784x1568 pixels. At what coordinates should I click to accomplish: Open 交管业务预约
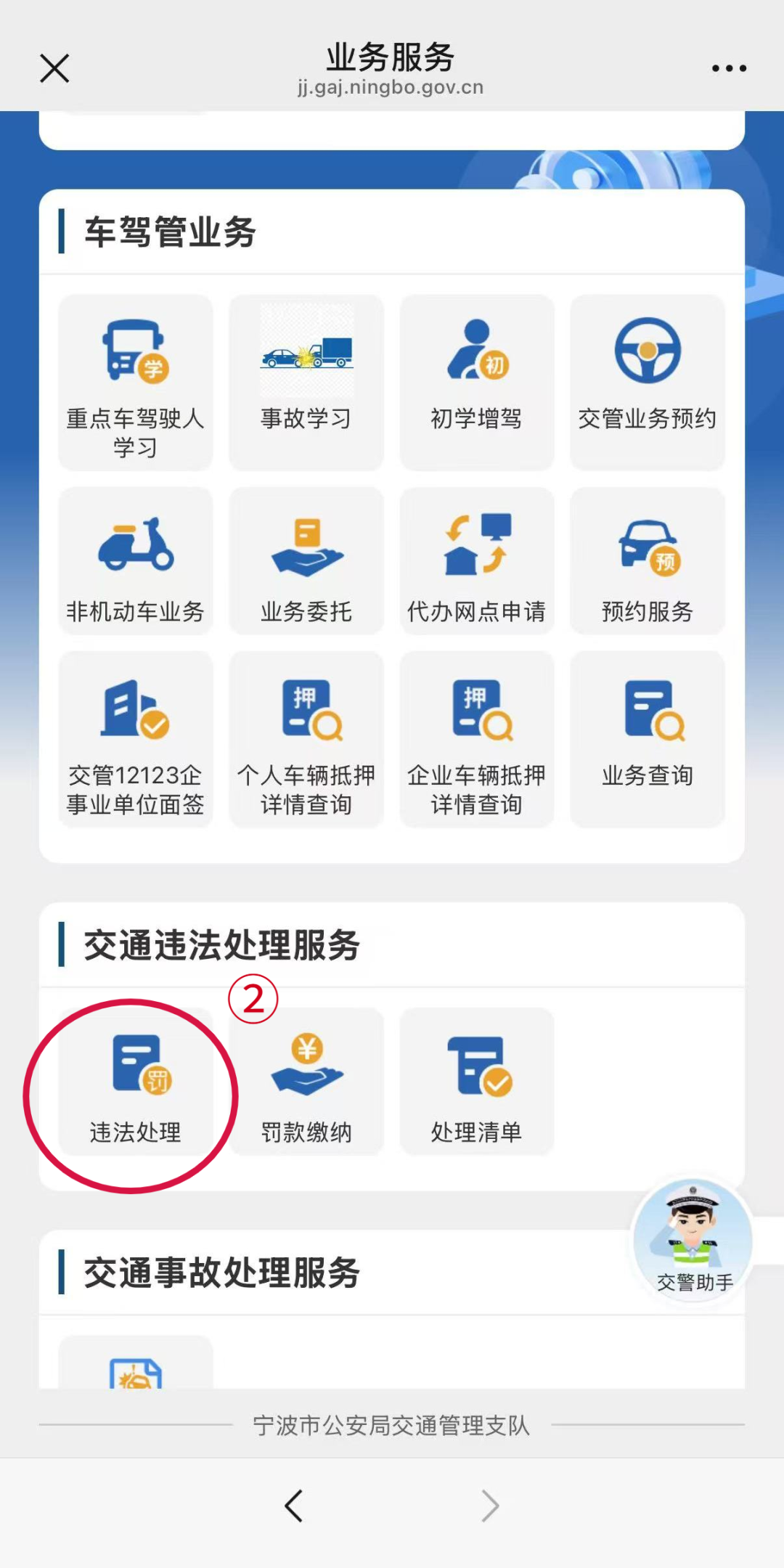[x=648, y=383]
